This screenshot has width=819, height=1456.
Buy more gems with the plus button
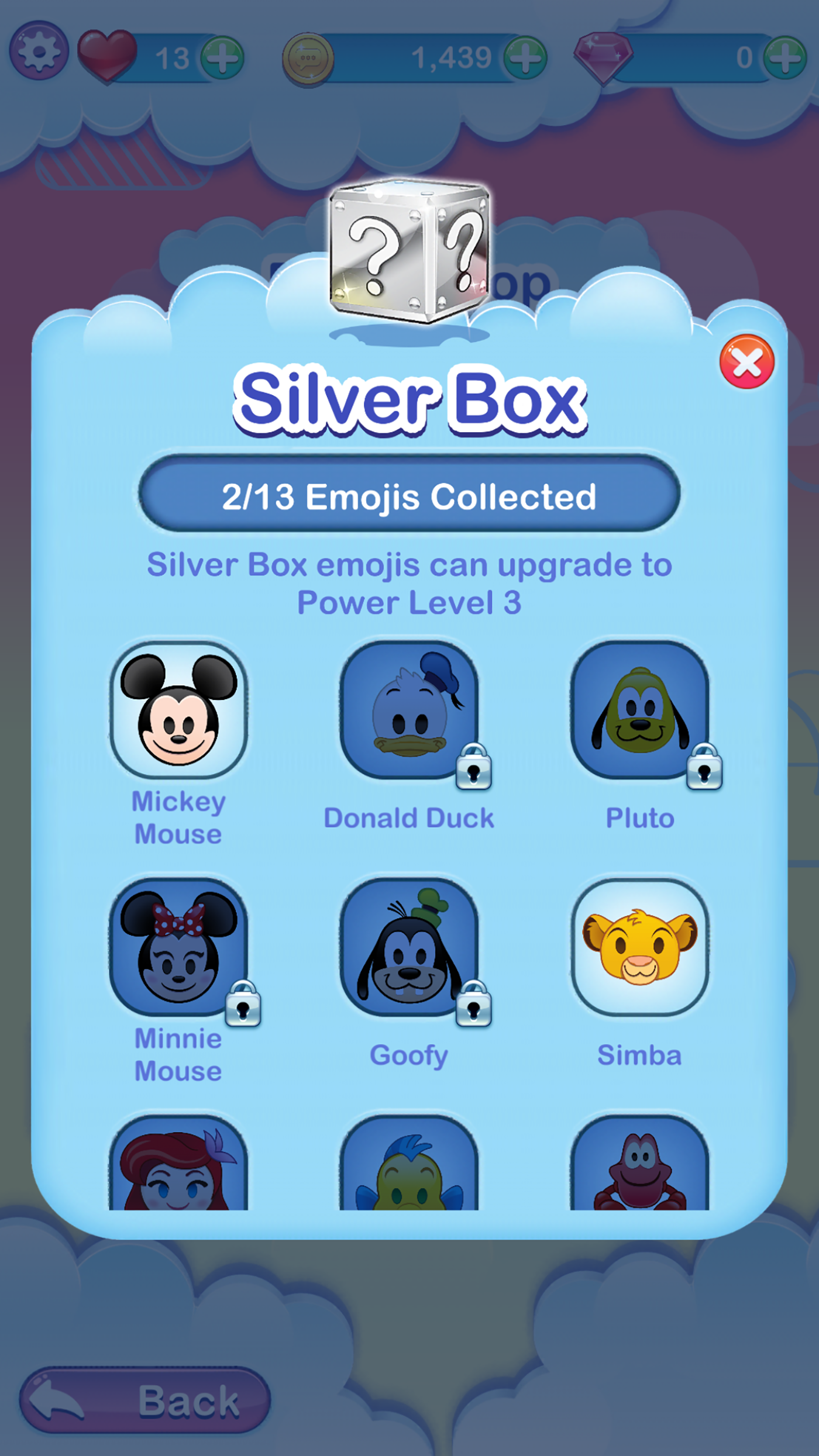pyautogui.click(x=785, y=57)
